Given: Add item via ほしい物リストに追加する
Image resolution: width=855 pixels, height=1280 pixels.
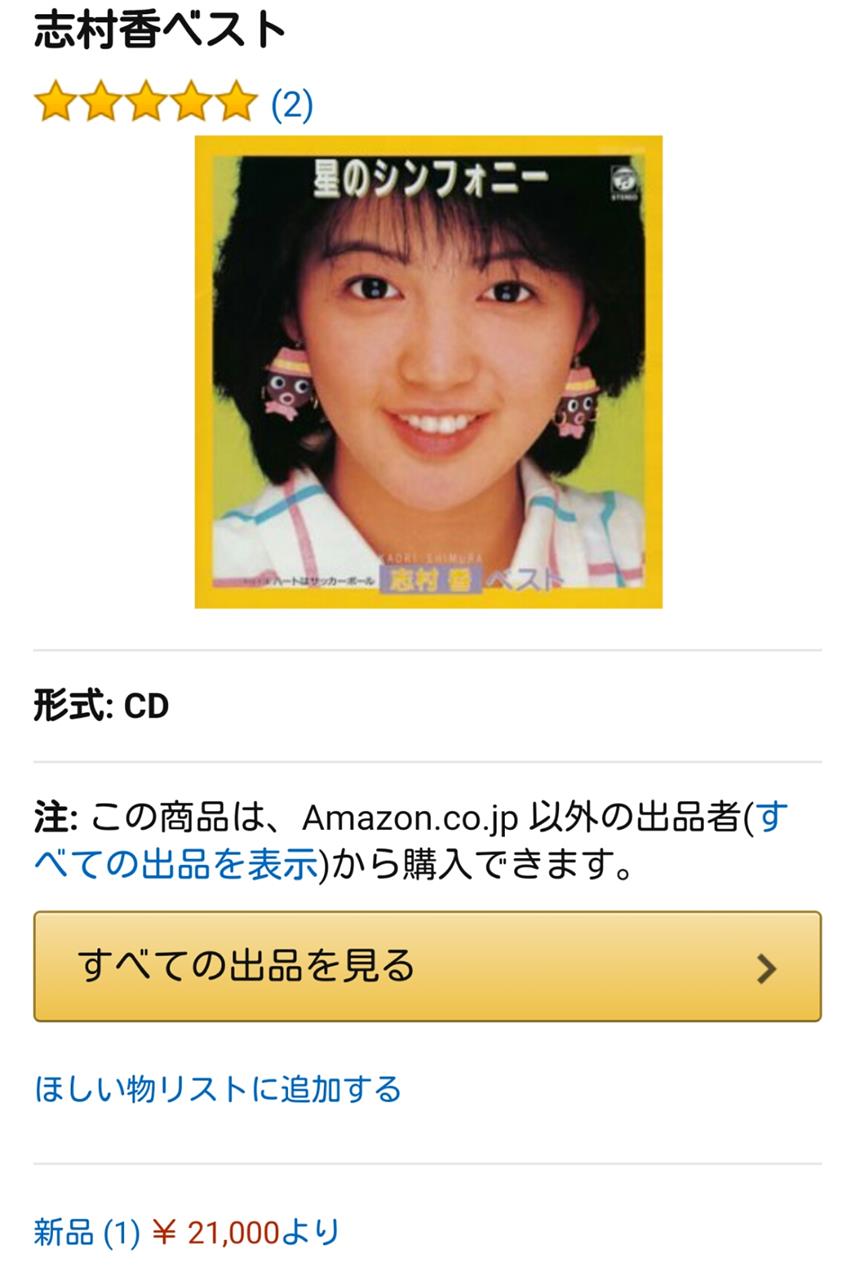Looking at the screenshot, I should [217, 1088].
